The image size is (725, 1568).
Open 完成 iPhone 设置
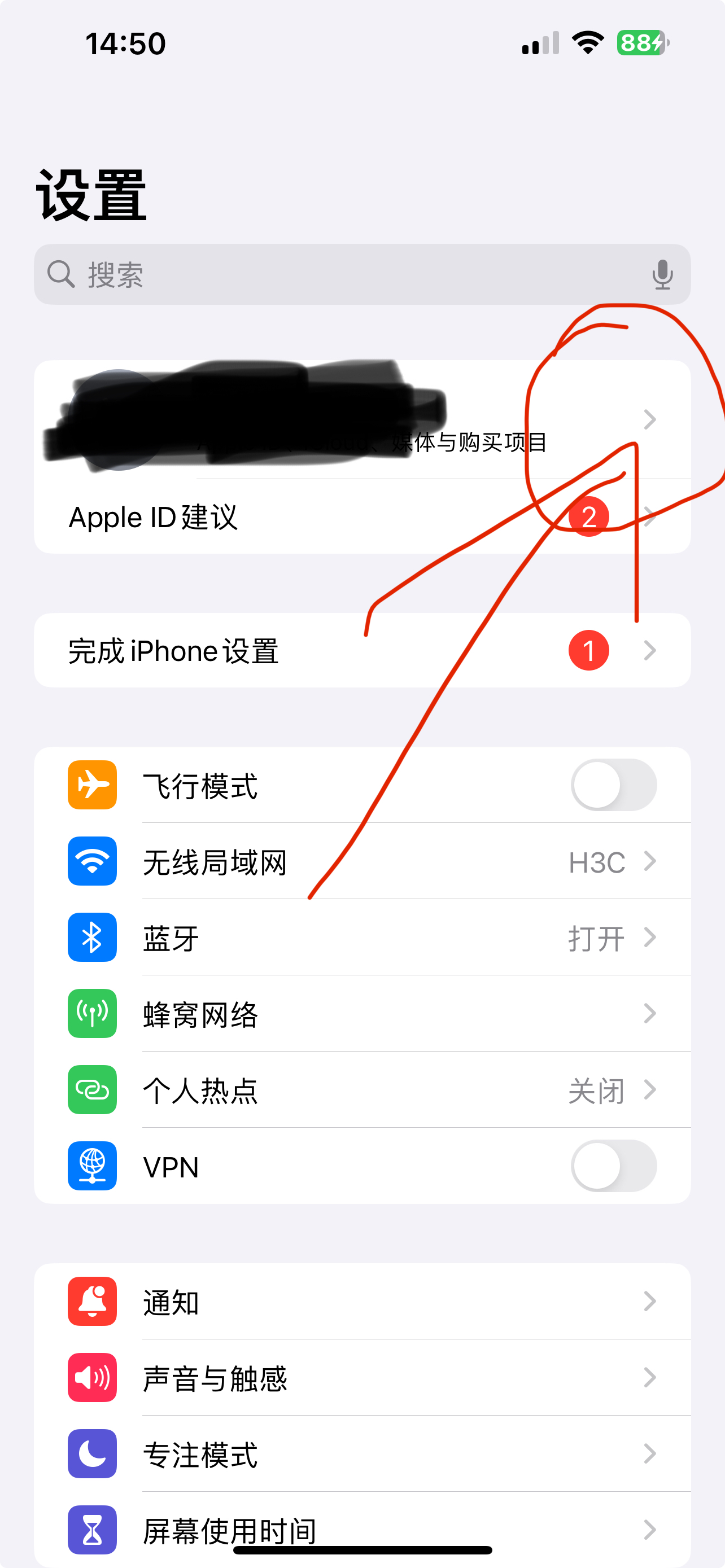click(x=362, y=651)
